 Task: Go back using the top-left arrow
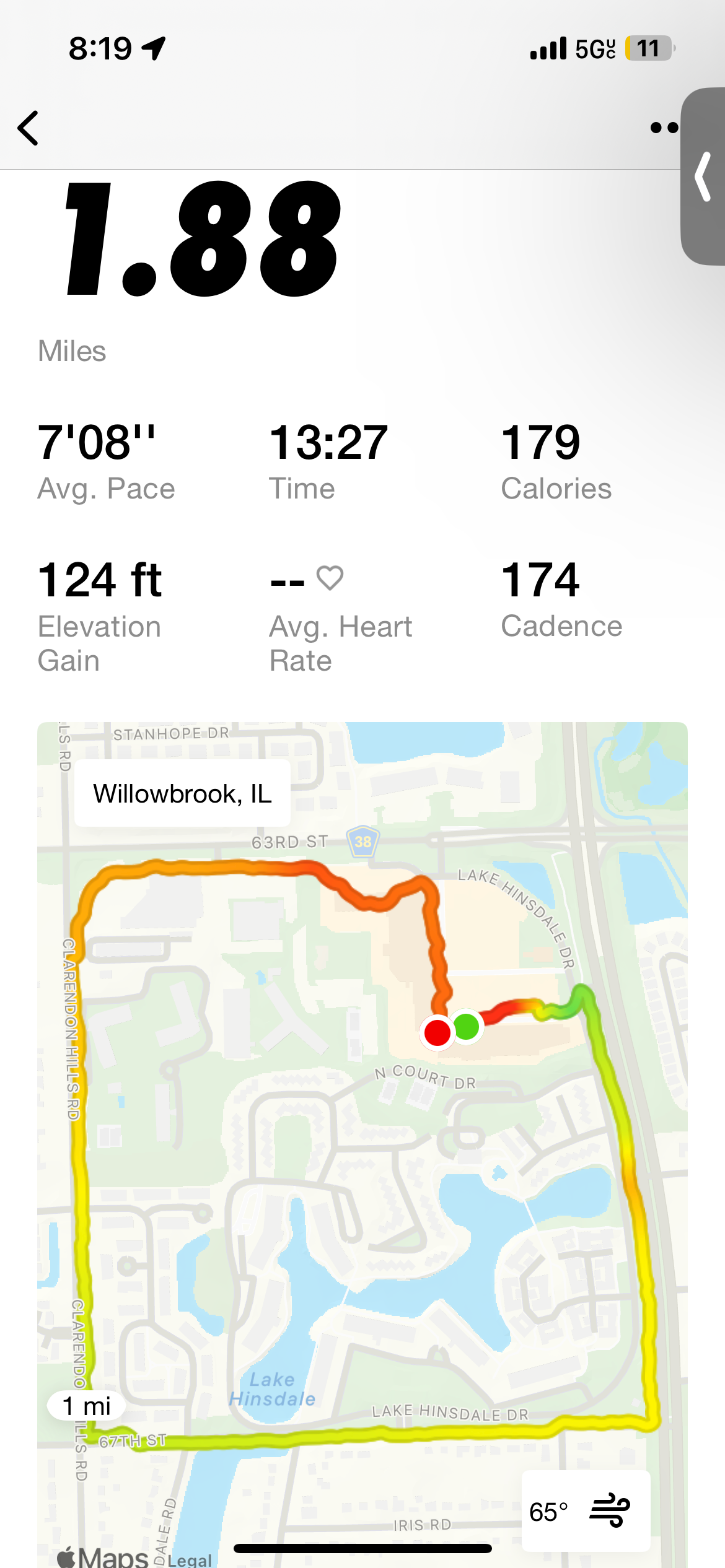(29, 128)
